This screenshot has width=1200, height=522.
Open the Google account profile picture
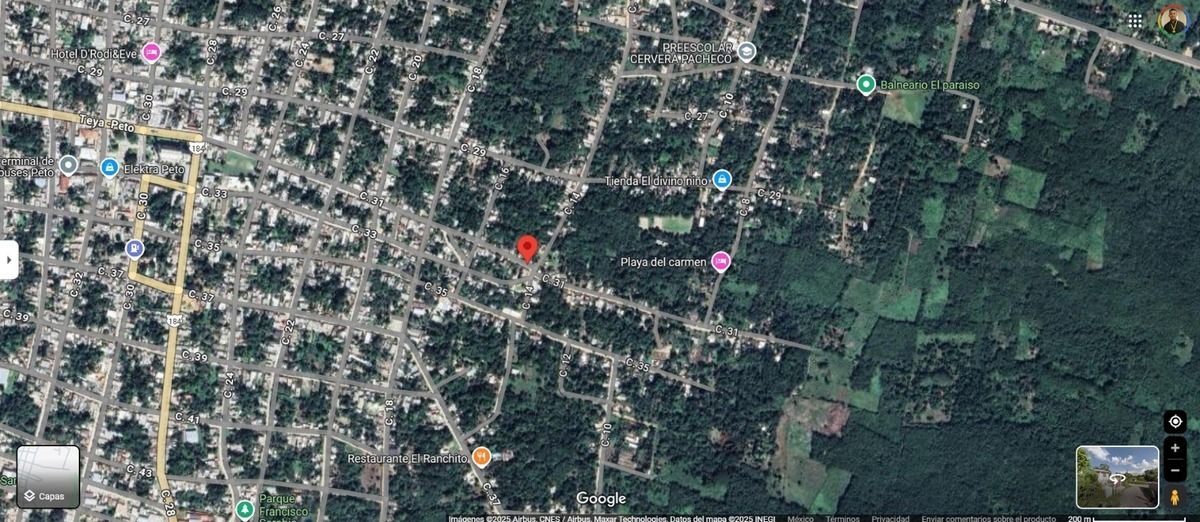1172,20
